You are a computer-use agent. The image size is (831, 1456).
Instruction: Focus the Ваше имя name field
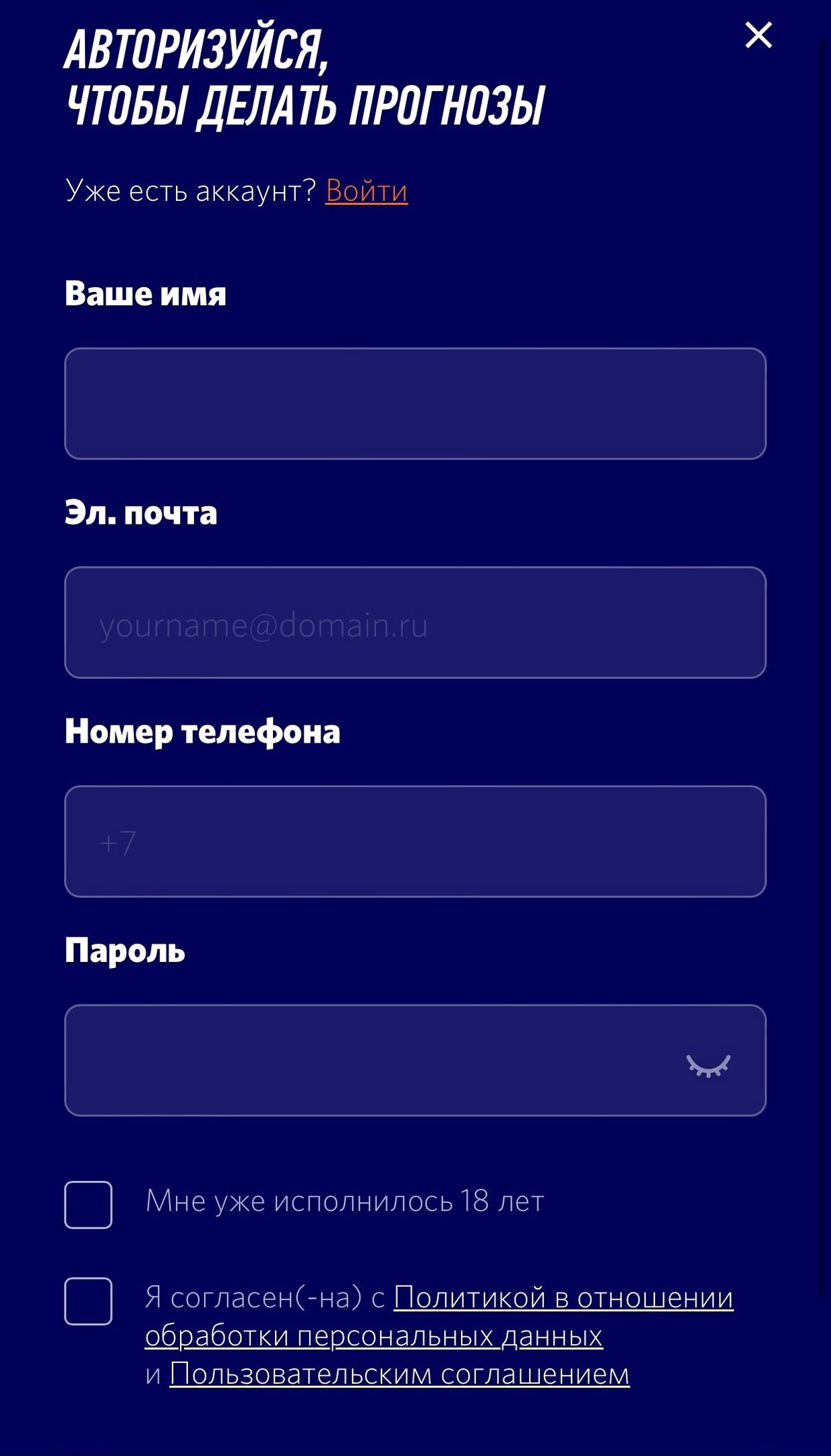point(415,404)
